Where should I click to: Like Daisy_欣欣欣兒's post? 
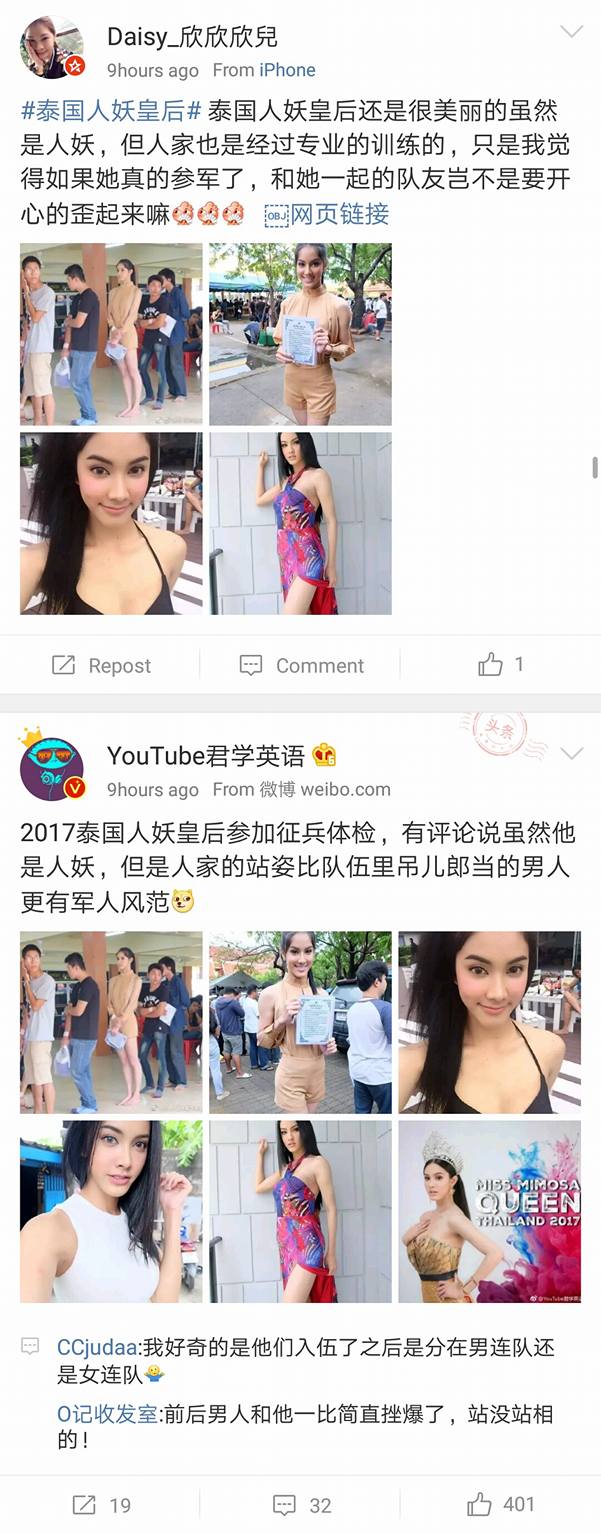[x=500, y=664]
